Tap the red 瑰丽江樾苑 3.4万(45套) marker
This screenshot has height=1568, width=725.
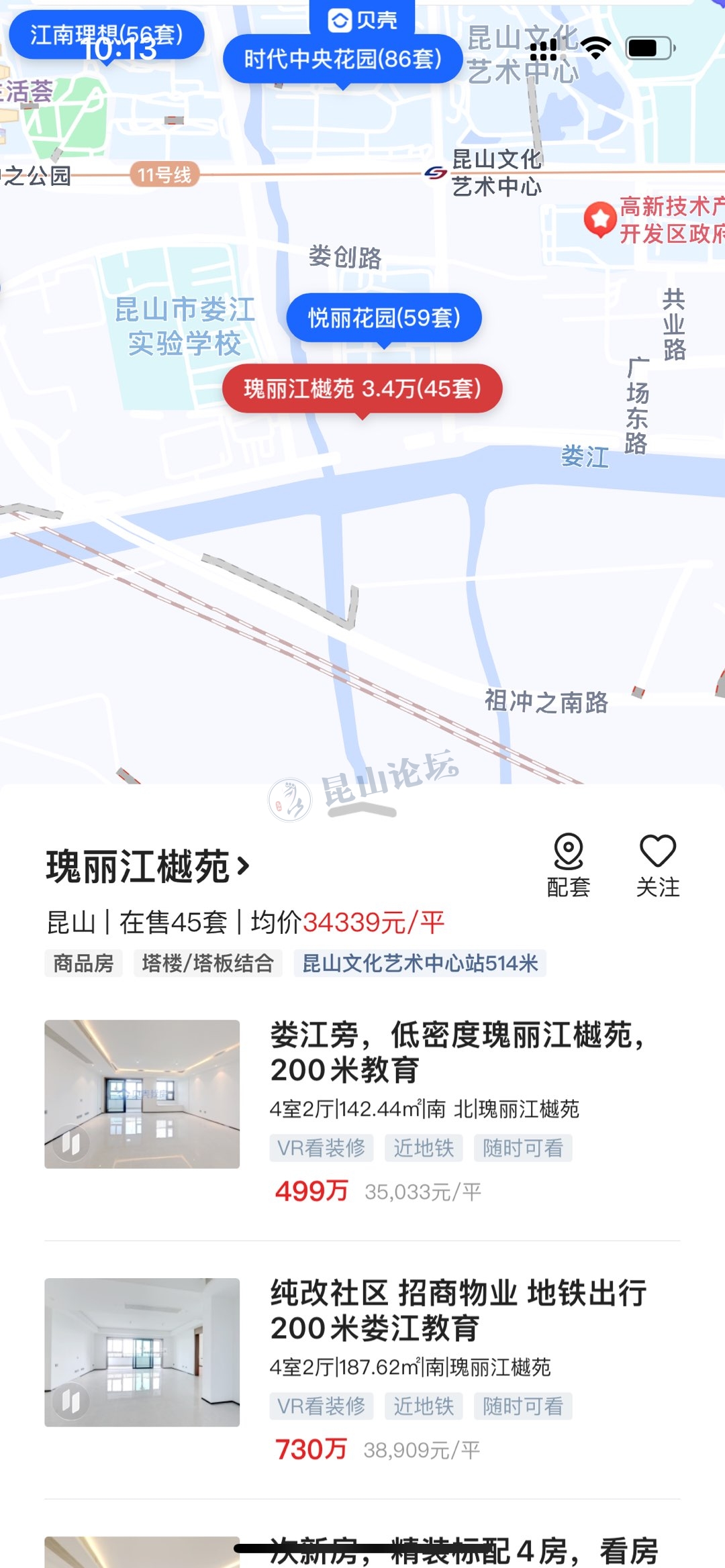362,388
